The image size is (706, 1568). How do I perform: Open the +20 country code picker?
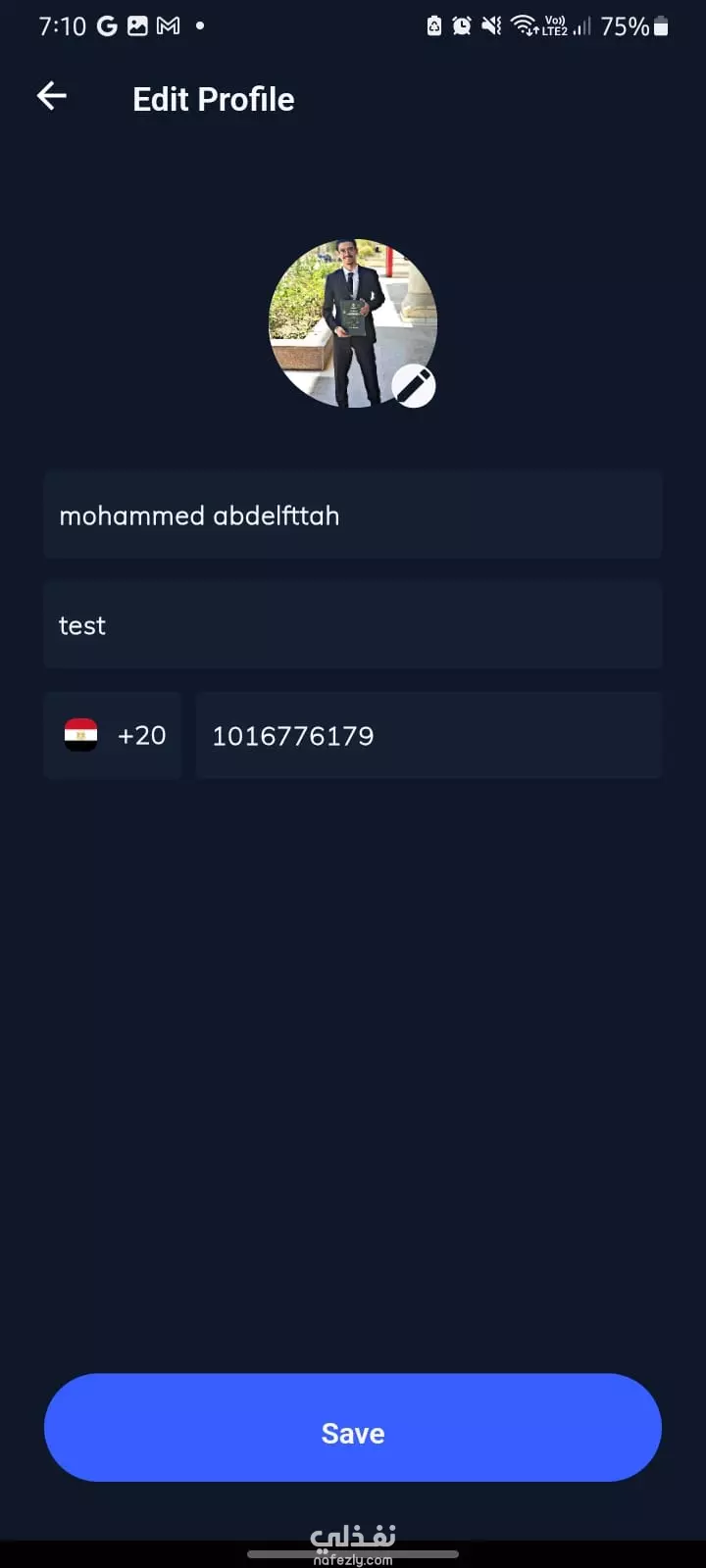(x=113, y=735)
